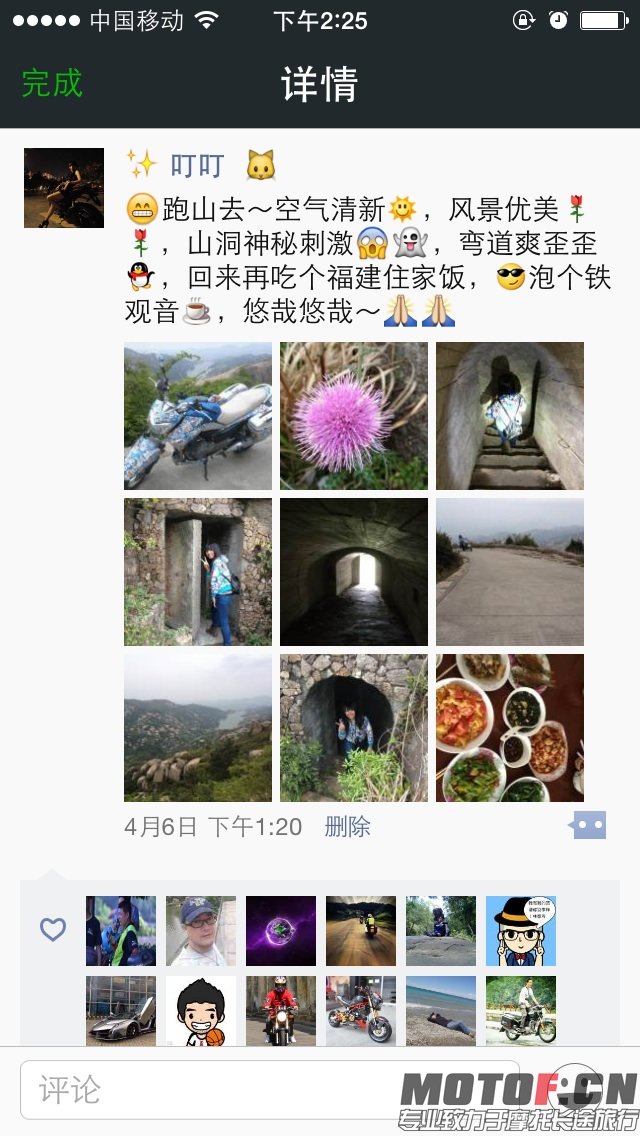
Task: Open the liker with silver sports car avatar
Action: click(x=121, y=1011)
